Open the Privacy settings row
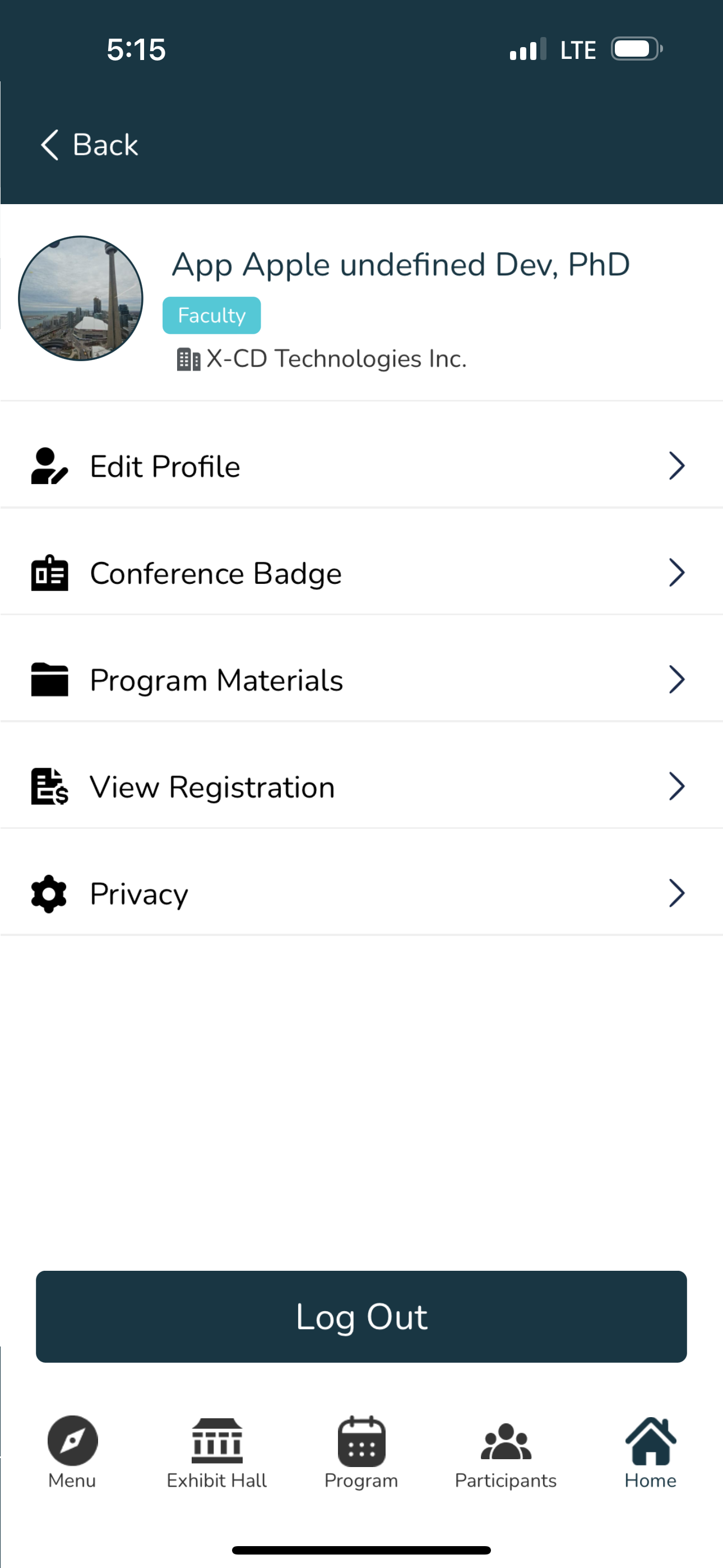Image resolution: width=723 pixels, height=1568 pixels. [361, 893]
